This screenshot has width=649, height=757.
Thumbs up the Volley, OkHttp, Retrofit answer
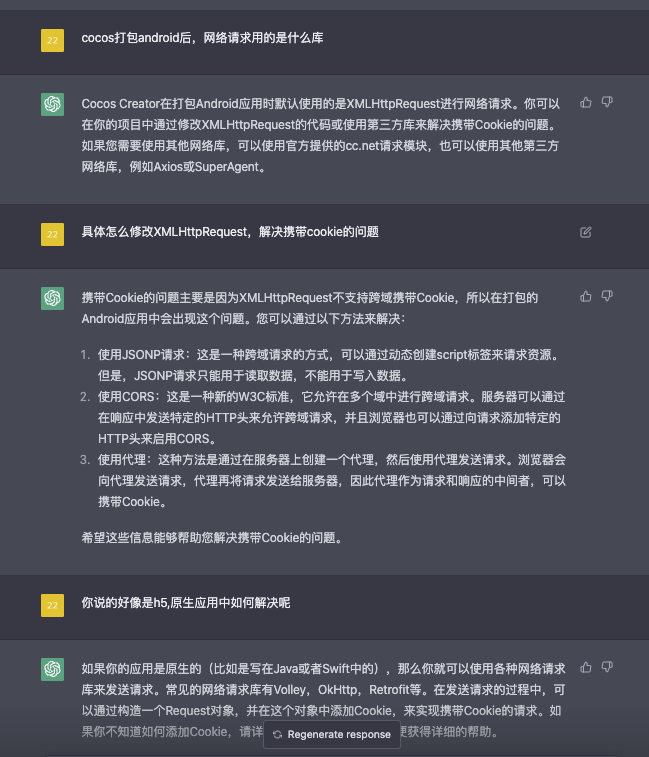(x=586, y=667)
